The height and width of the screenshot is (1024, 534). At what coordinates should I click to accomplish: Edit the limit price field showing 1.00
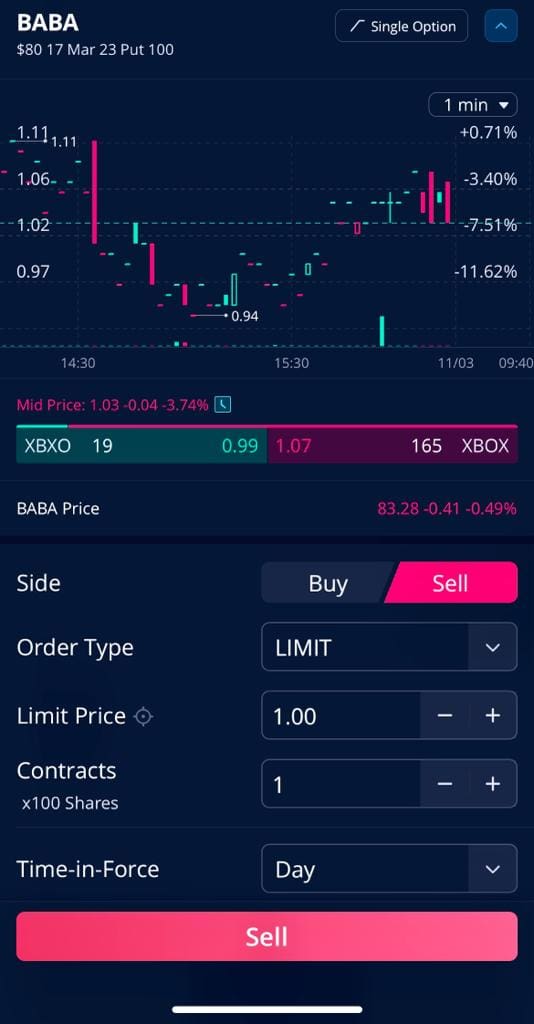341,716
